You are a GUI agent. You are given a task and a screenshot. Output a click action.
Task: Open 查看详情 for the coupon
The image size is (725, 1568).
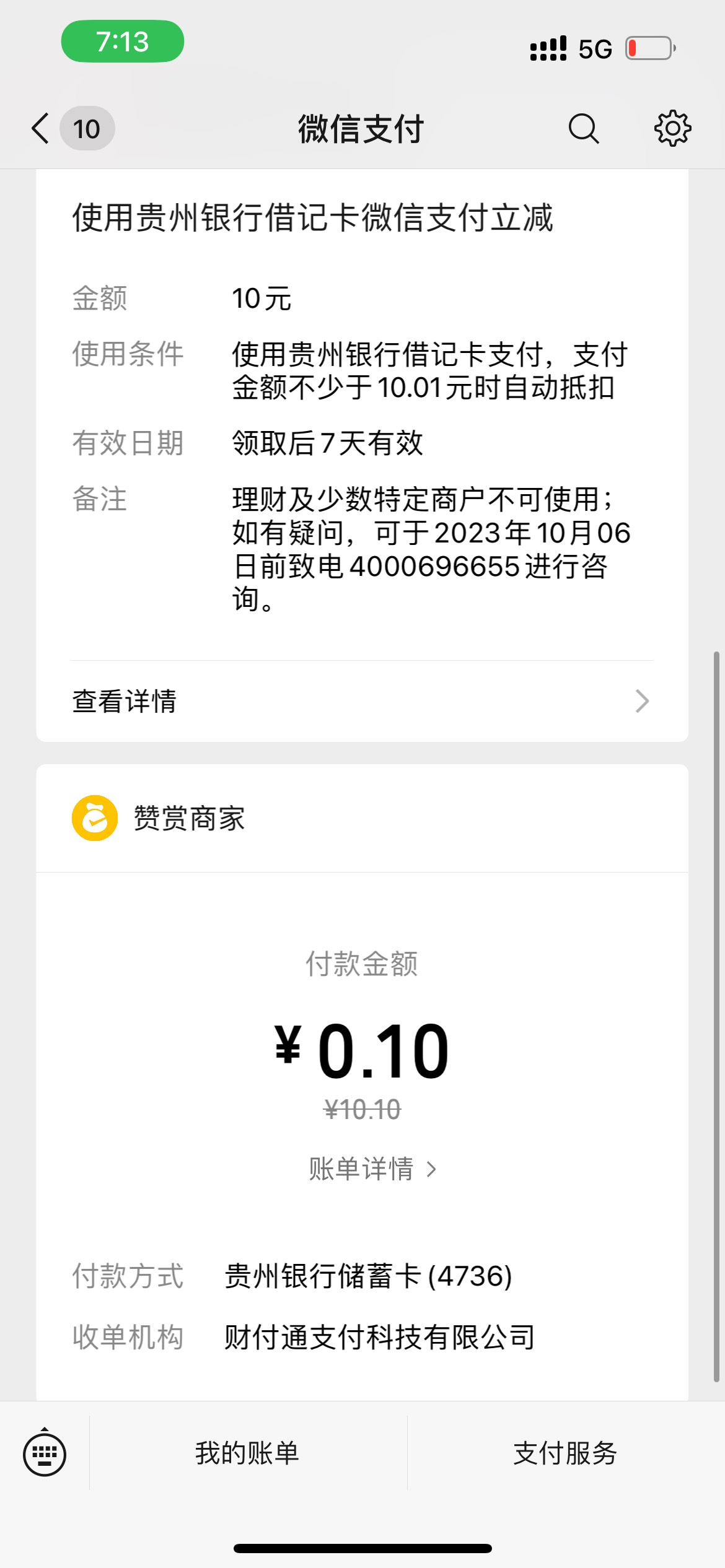tap(362, 702)
